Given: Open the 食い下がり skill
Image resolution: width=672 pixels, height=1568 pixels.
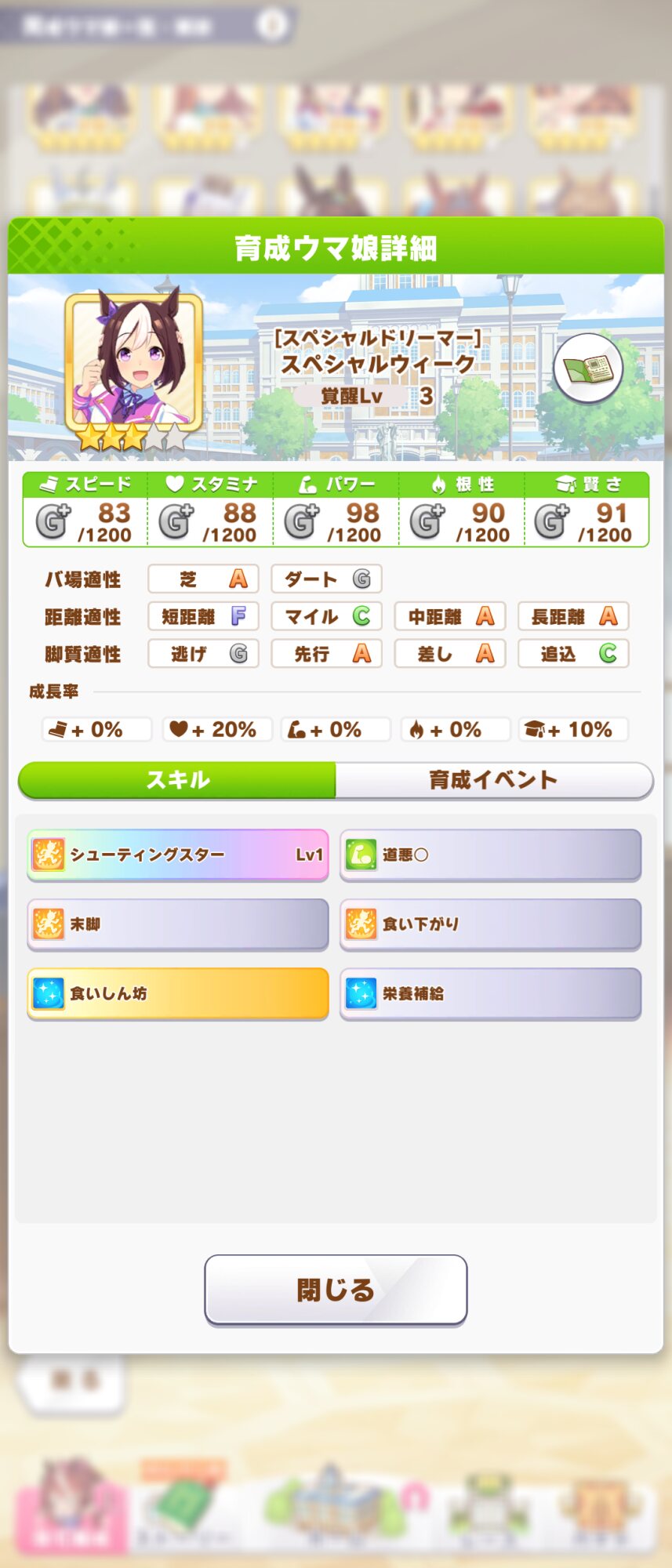Looking at the screenshot, I should click(x=490, y=924).
